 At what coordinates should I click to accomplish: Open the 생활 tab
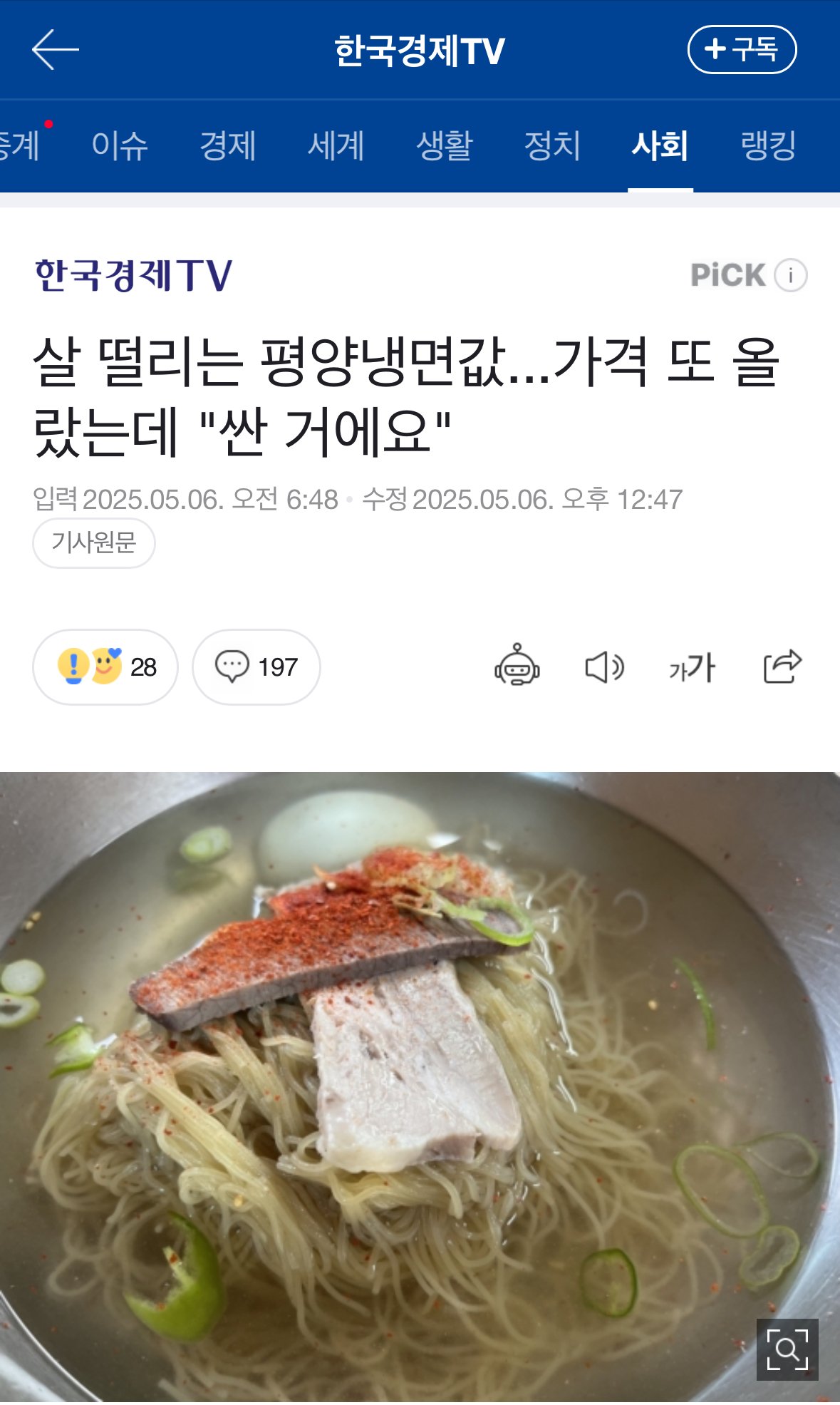(445, 146)
